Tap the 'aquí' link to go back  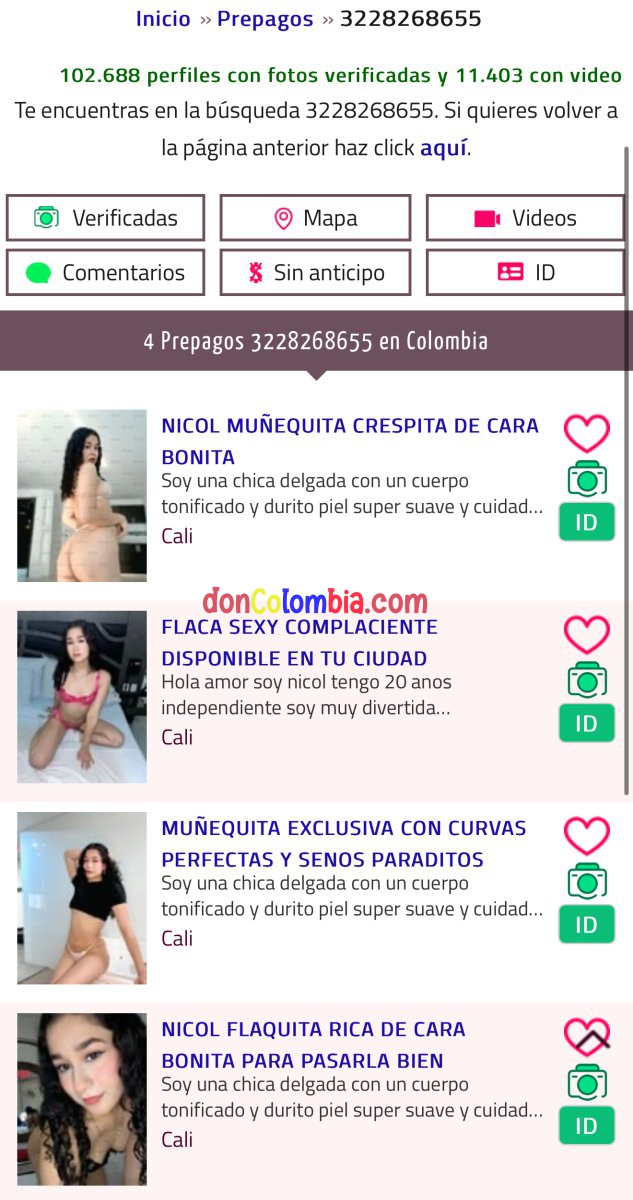pyautogui.click(x=443, y=148)
